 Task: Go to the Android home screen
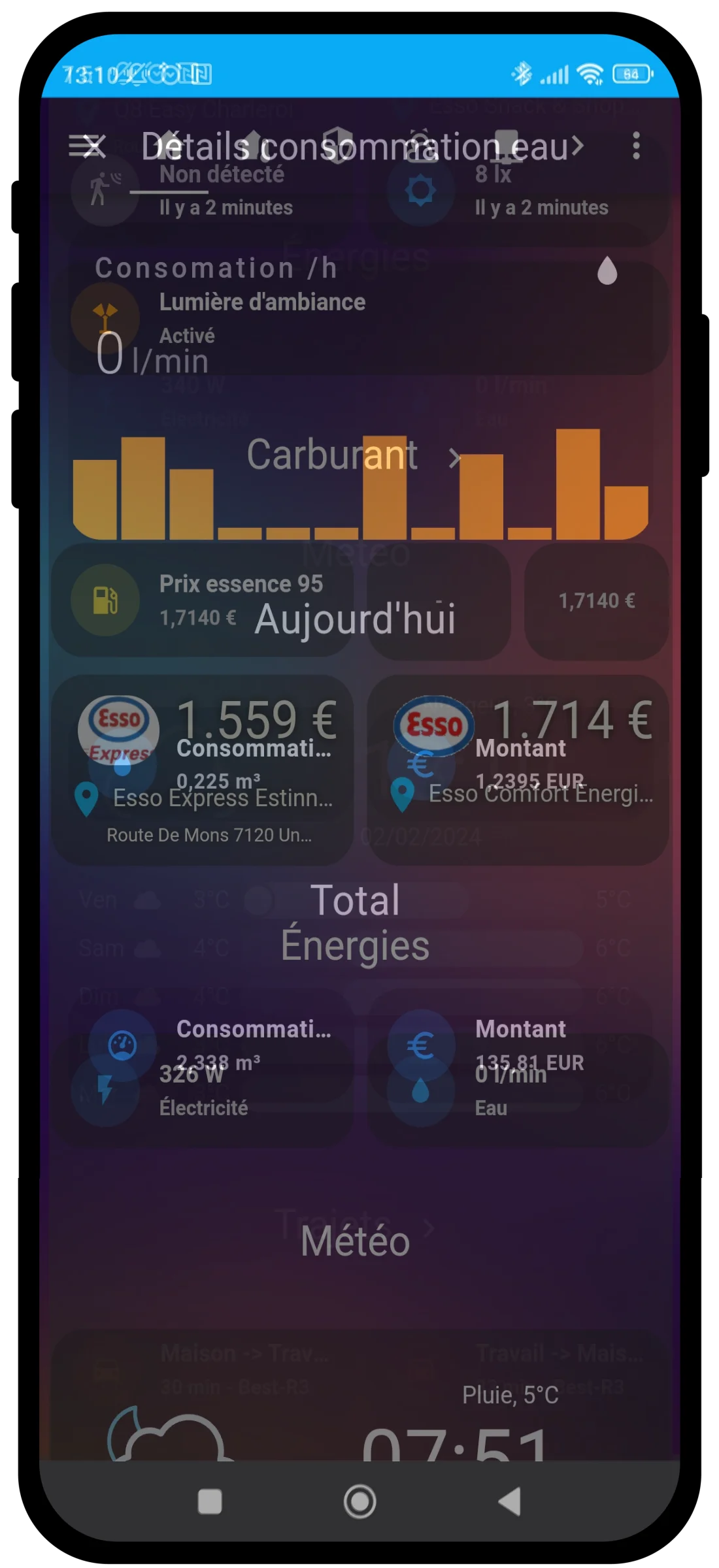point(359,1501)
